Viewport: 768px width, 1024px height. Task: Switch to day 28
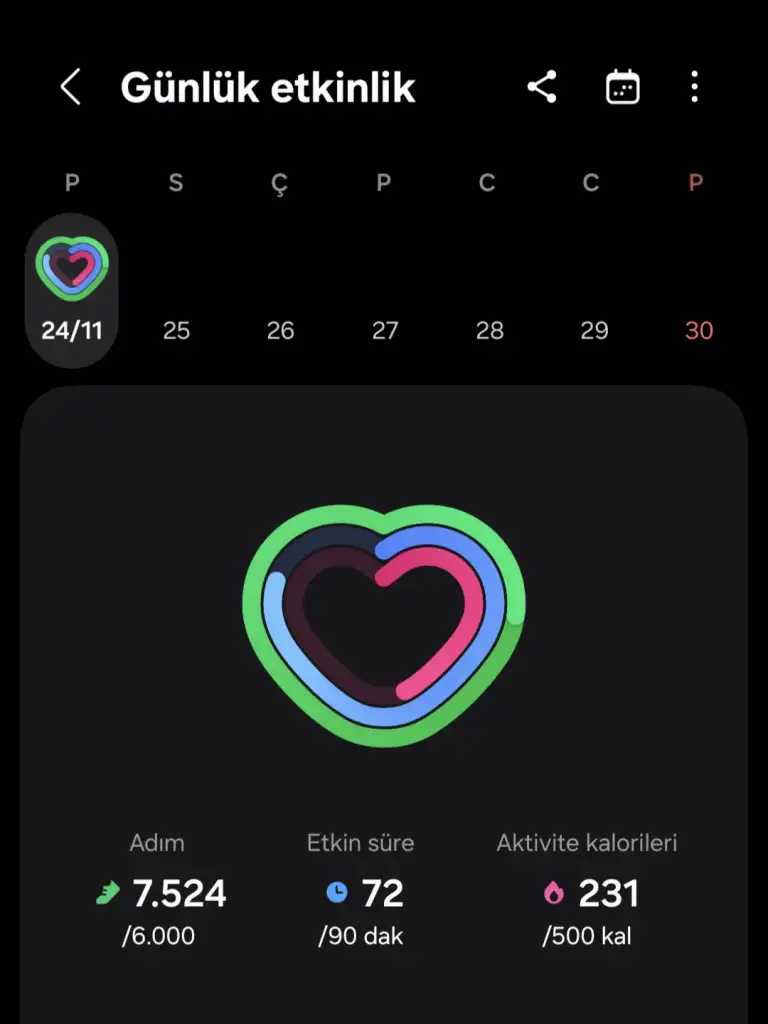point(490,330)
